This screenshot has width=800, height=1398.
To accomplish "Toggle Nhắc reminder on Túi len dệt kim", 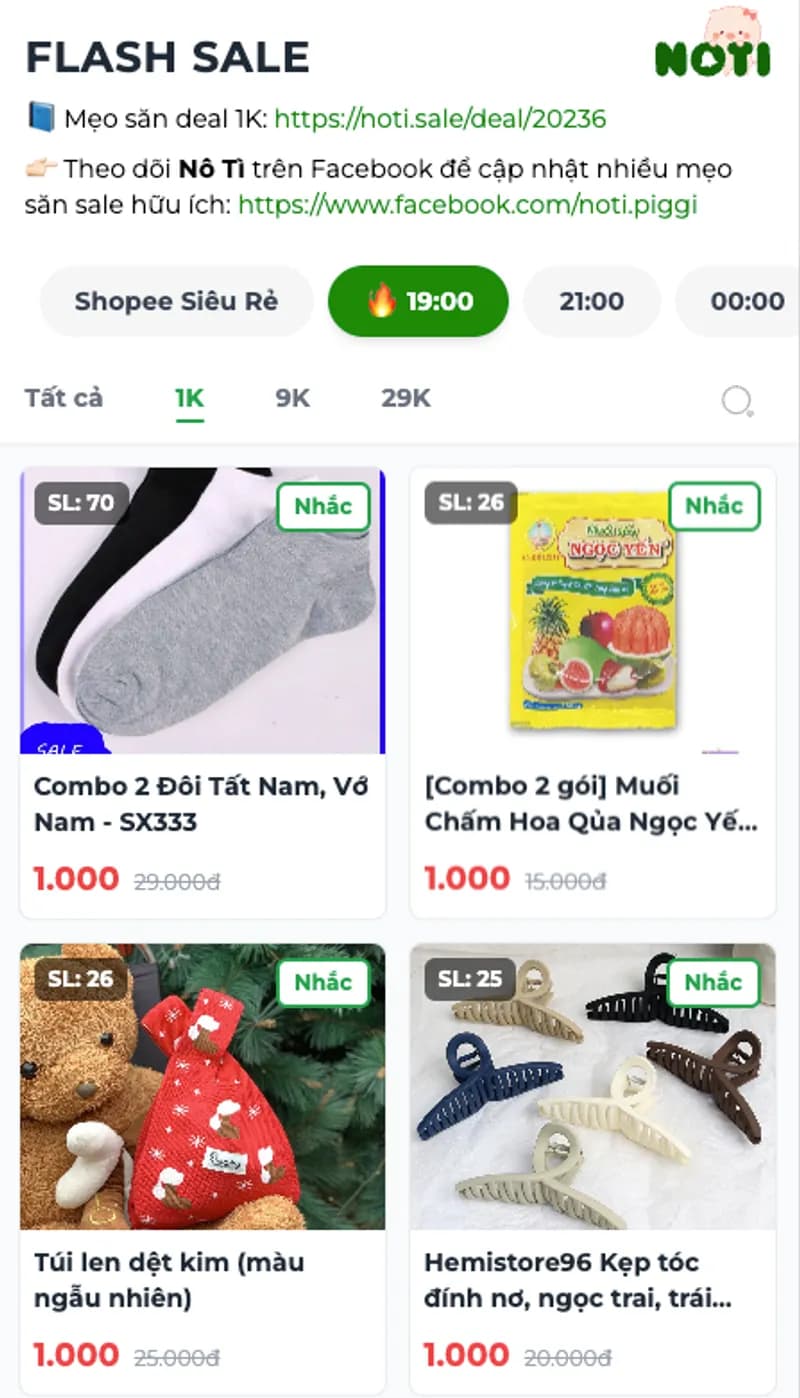I will pos(323,982).
